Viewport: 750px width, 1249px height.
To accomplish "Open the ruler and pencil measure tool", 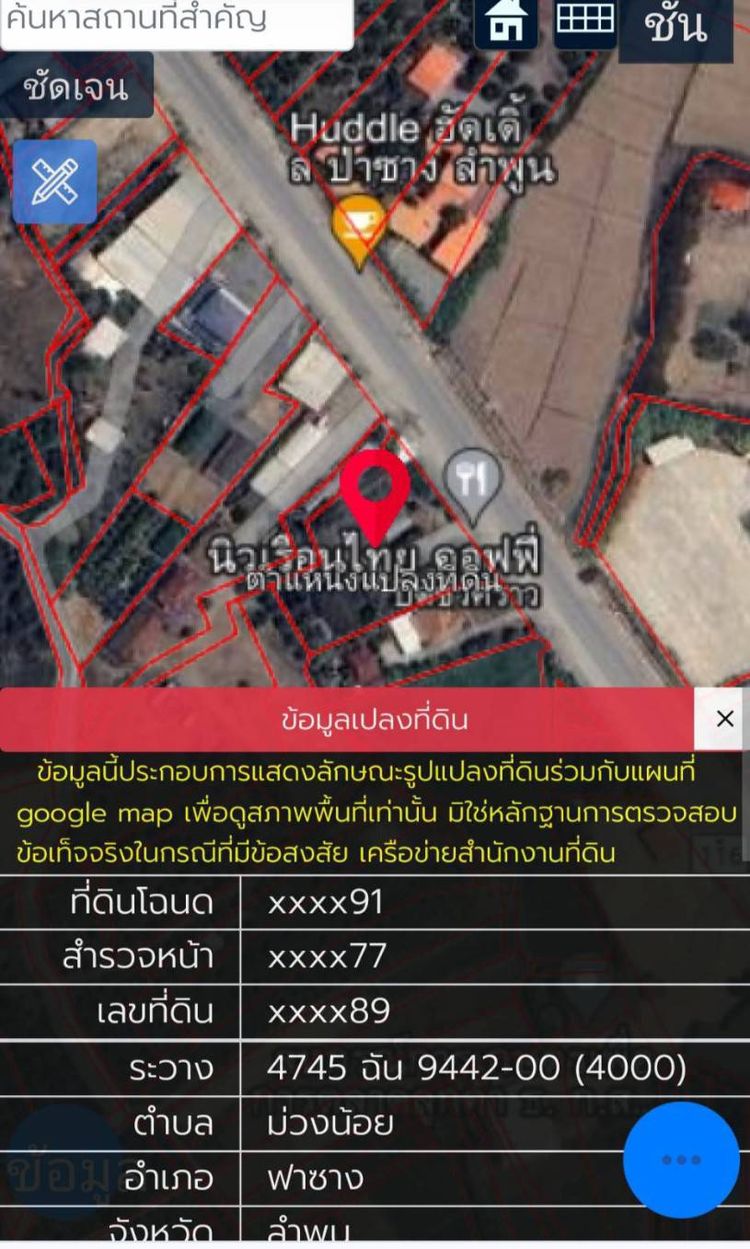I will (55, 182).
